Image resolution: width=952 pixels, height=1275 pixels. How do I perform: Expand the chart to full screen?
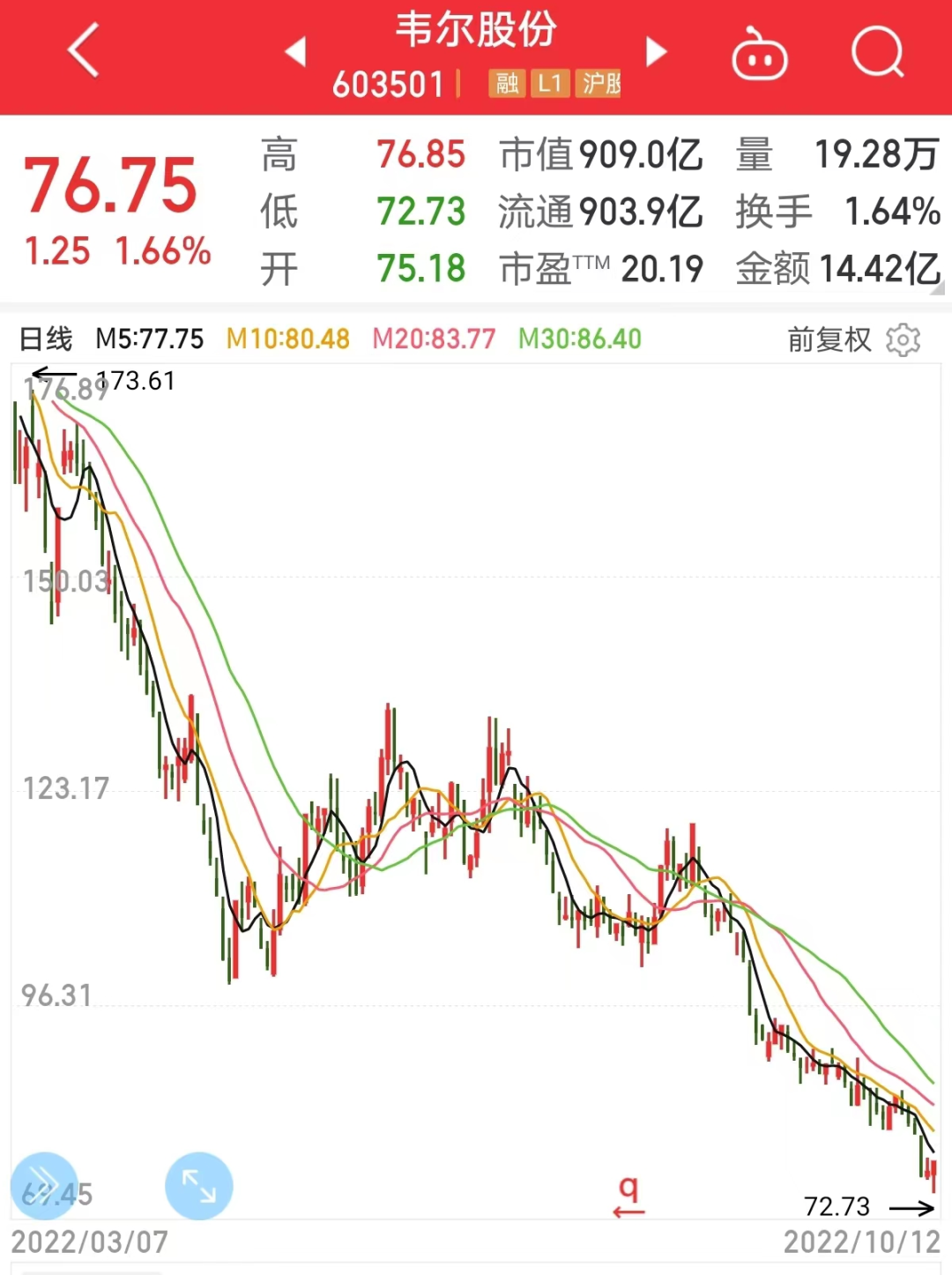tap(199, 1186)
